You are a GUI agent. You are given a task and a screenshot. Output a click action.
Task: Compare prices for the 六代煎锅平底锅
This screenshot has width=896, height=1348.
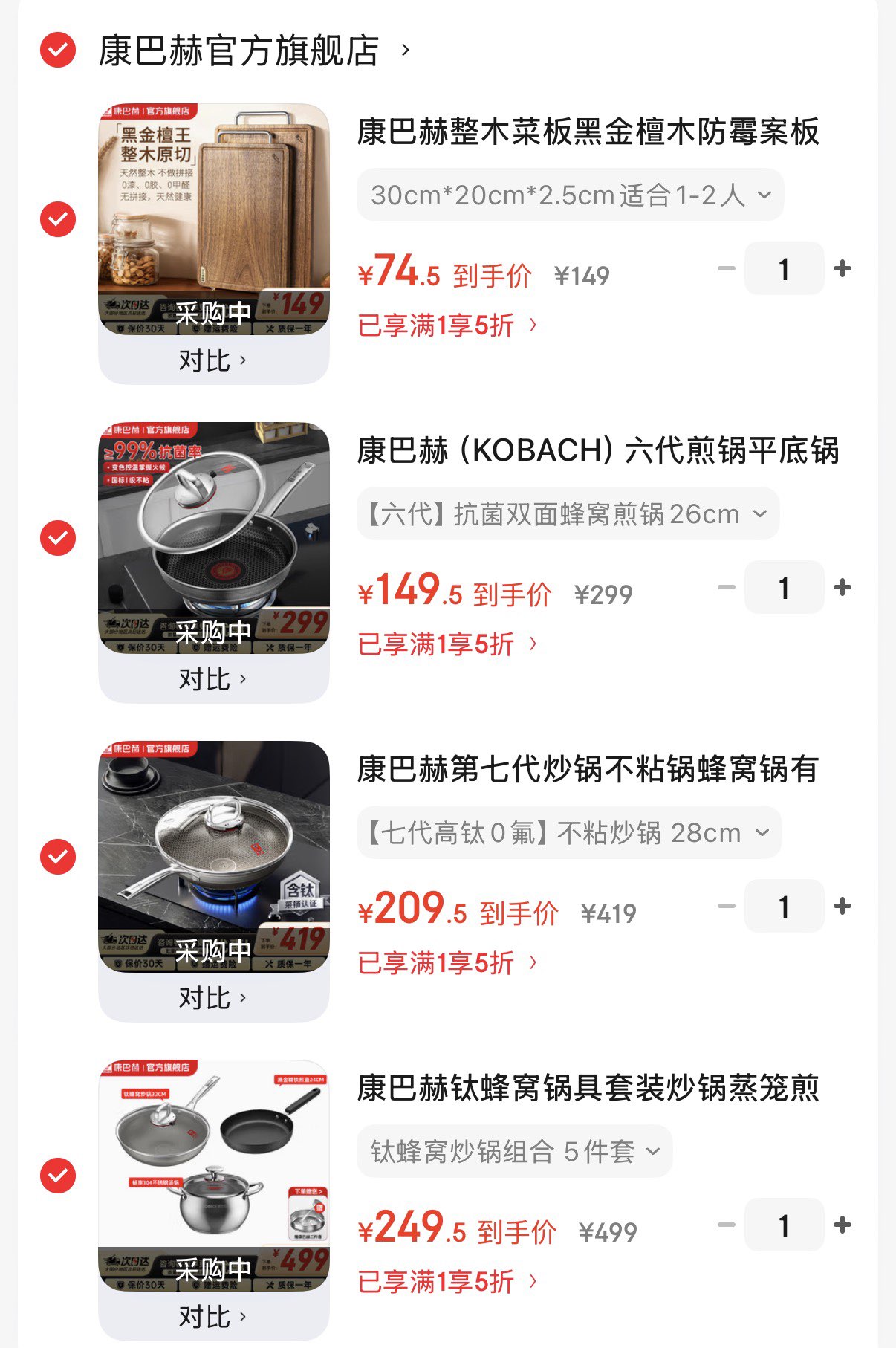212,679
